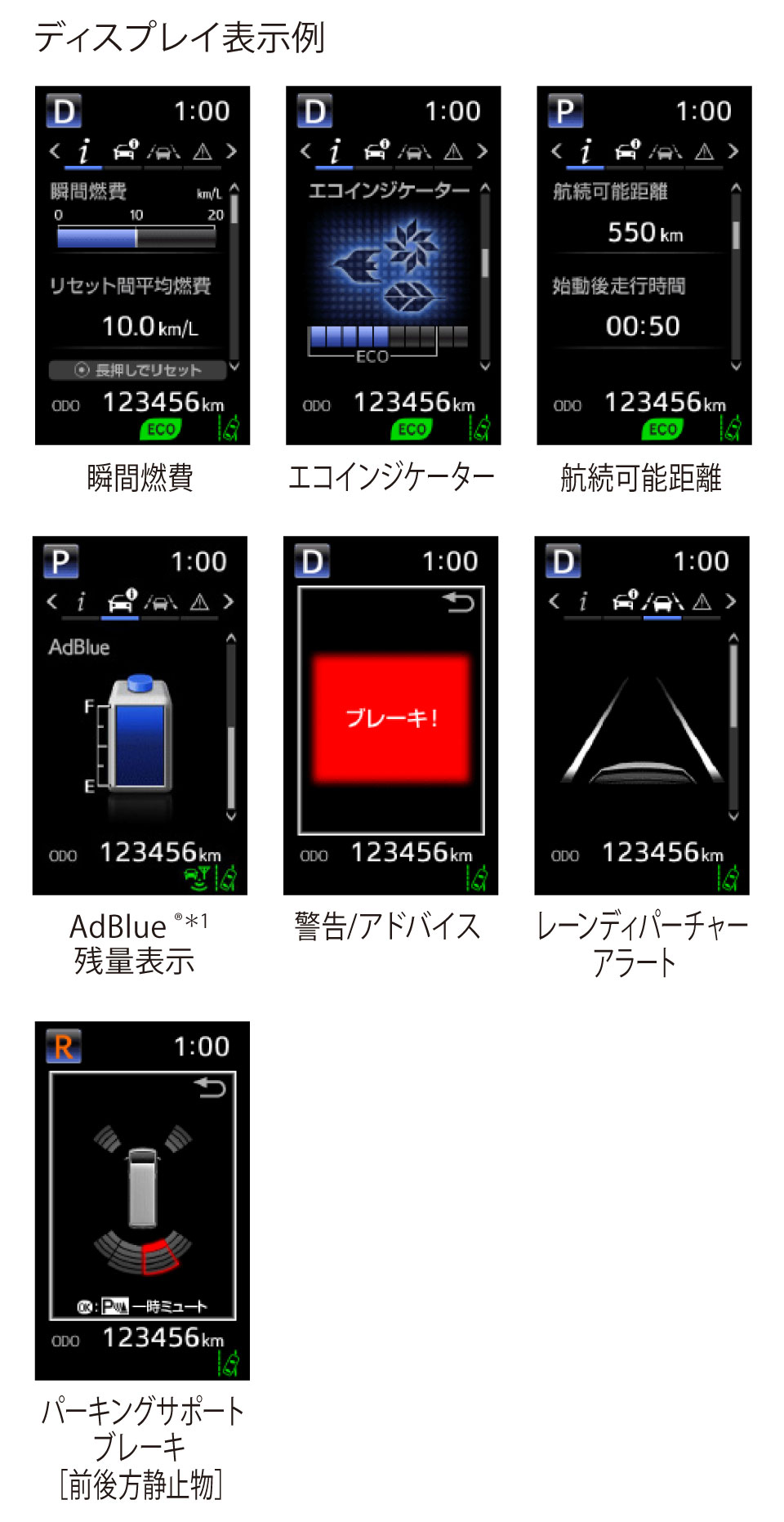Switch to the warning tab on 瞬間燃費 screen

pyautogui.click(x=203, y=151)
